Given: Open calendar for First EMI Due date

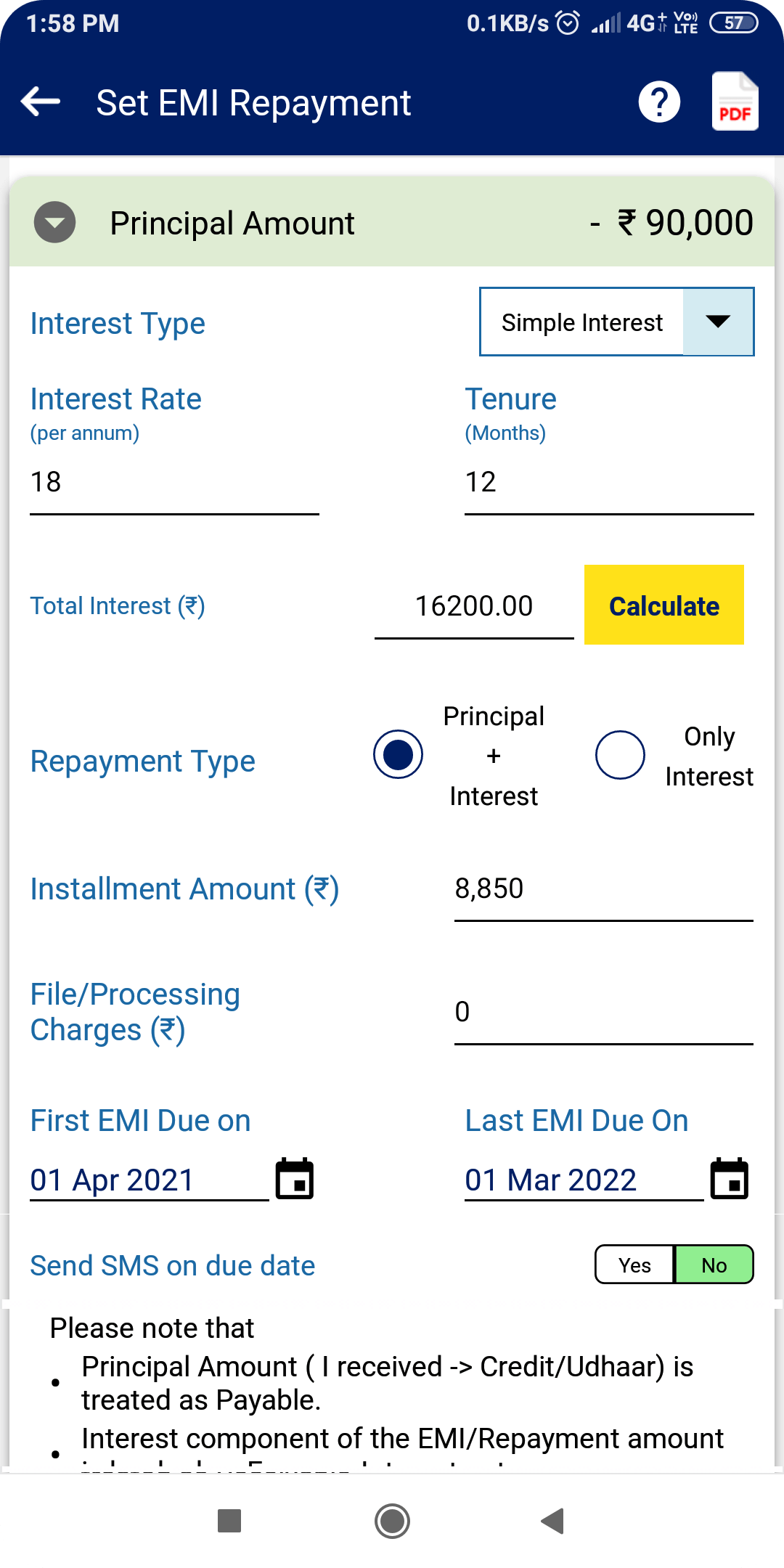Looking at the screenshot, I should [x=295, y=1178].
